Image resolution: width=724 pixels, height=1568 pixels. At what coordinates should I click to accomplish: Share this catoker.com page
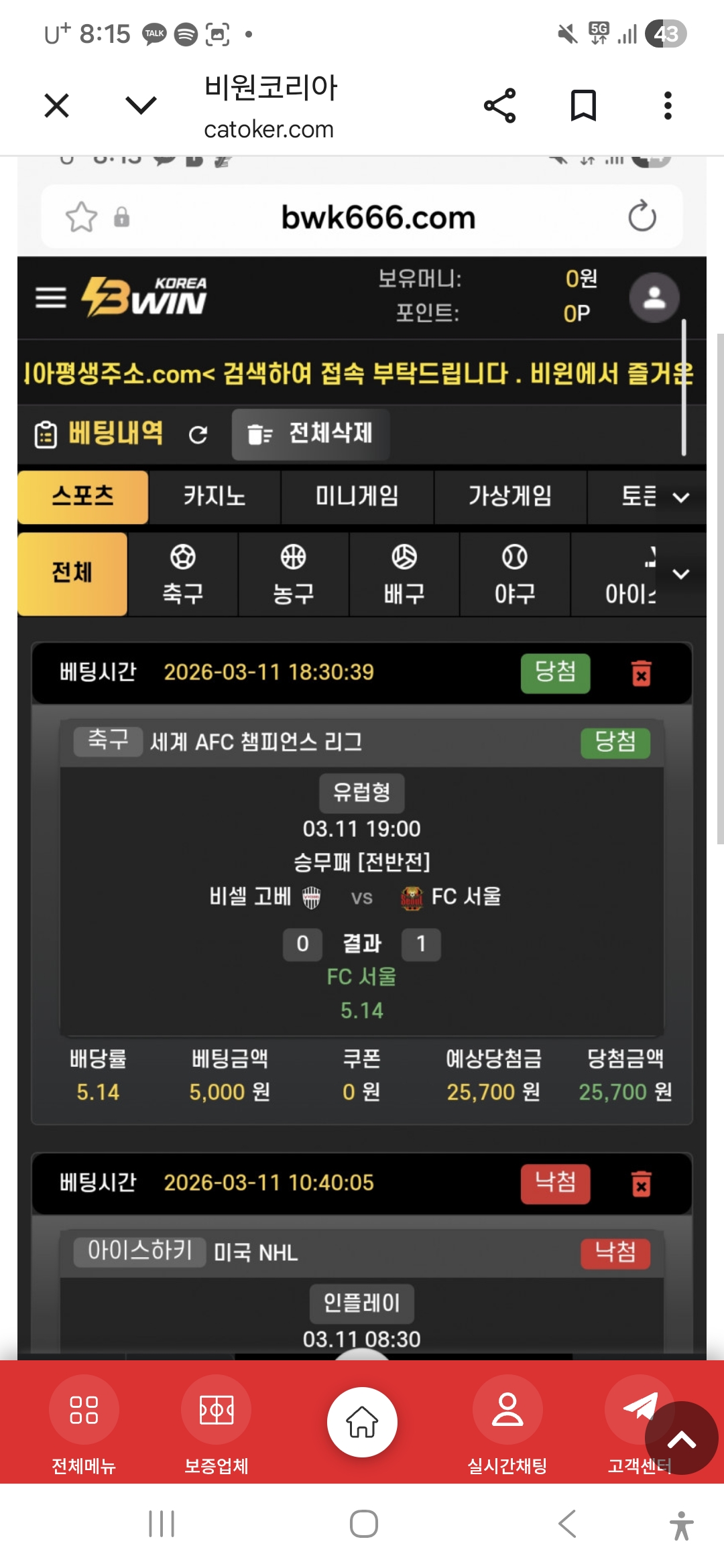[x=500, y=105]
